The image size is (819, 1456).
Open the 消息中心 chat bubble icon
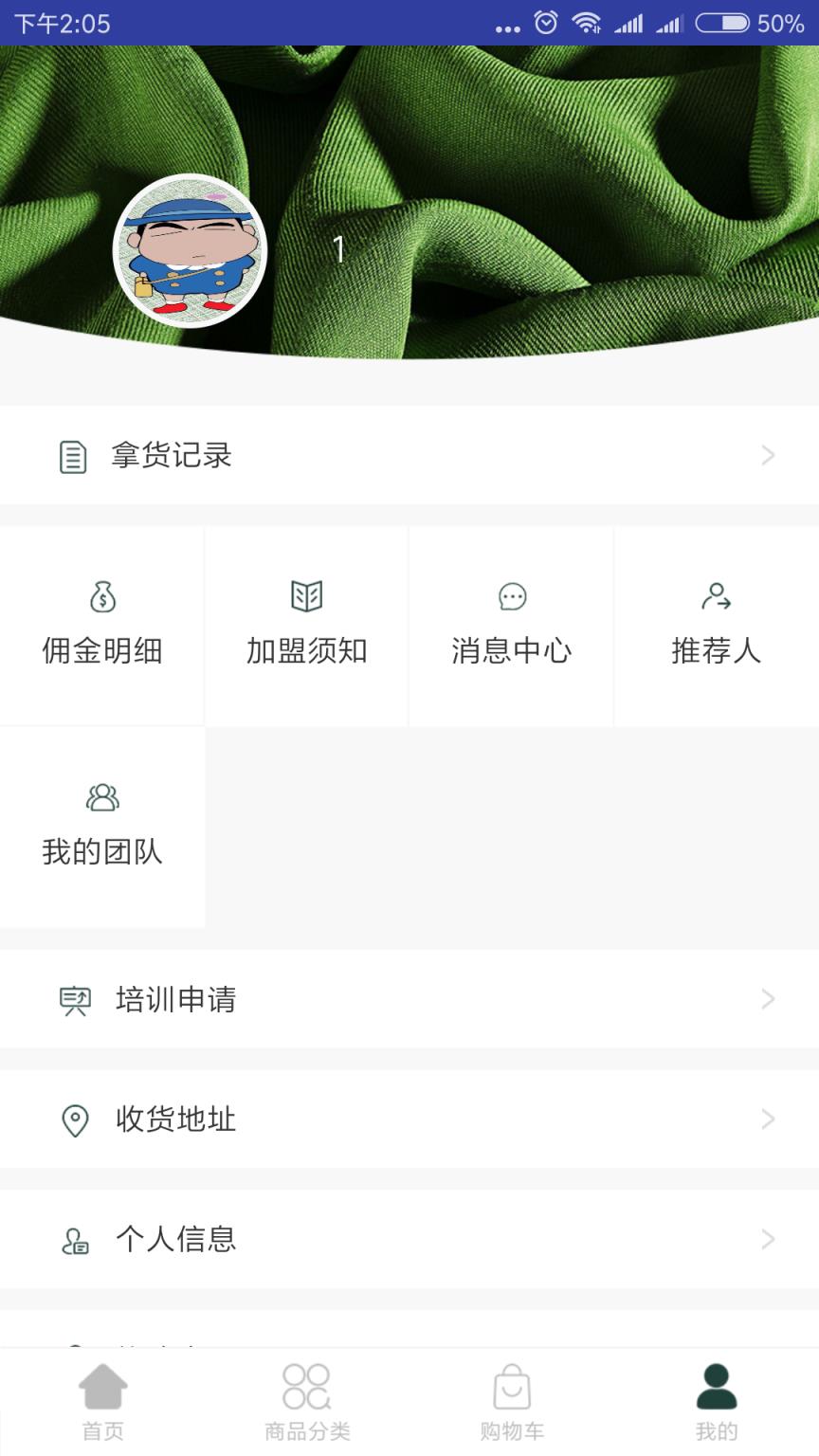[x=511, y=596]
